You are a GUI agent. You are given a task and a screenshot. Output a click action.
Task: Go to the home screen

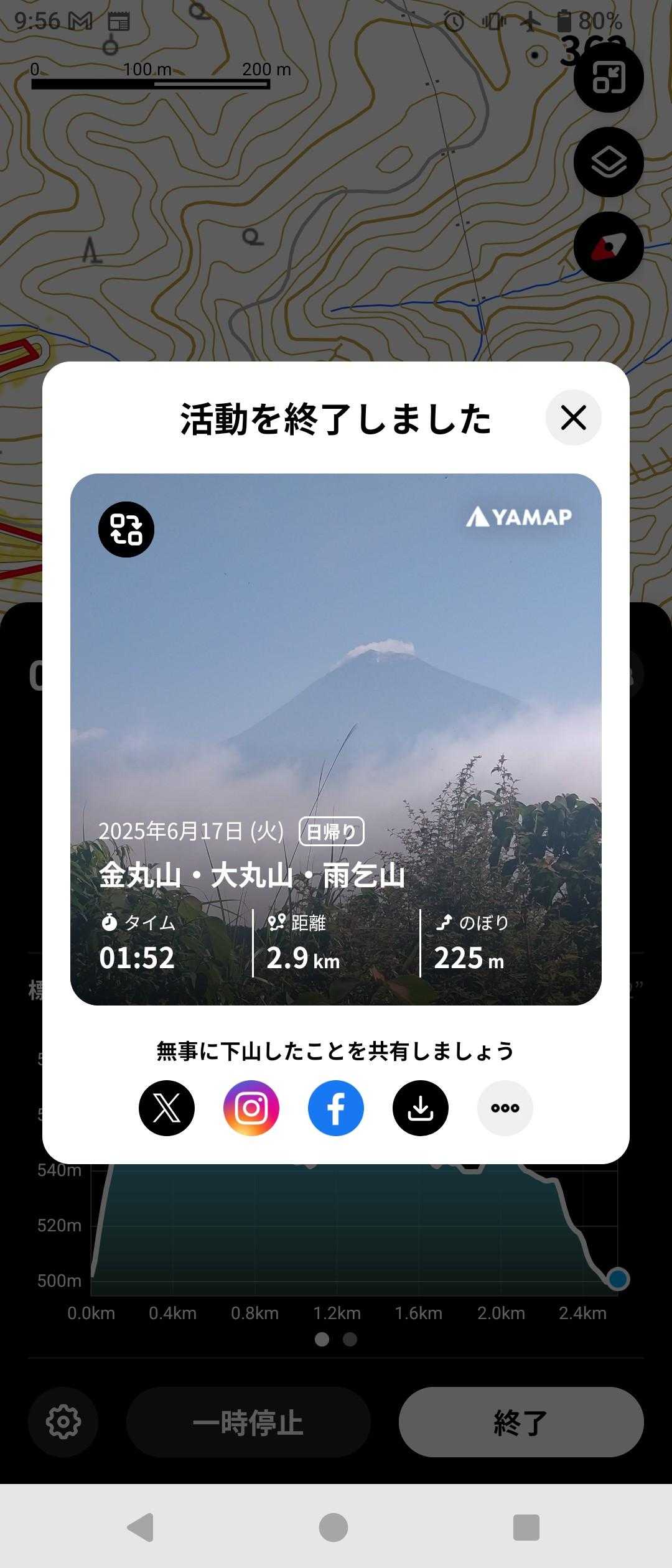pos(334,1528)
